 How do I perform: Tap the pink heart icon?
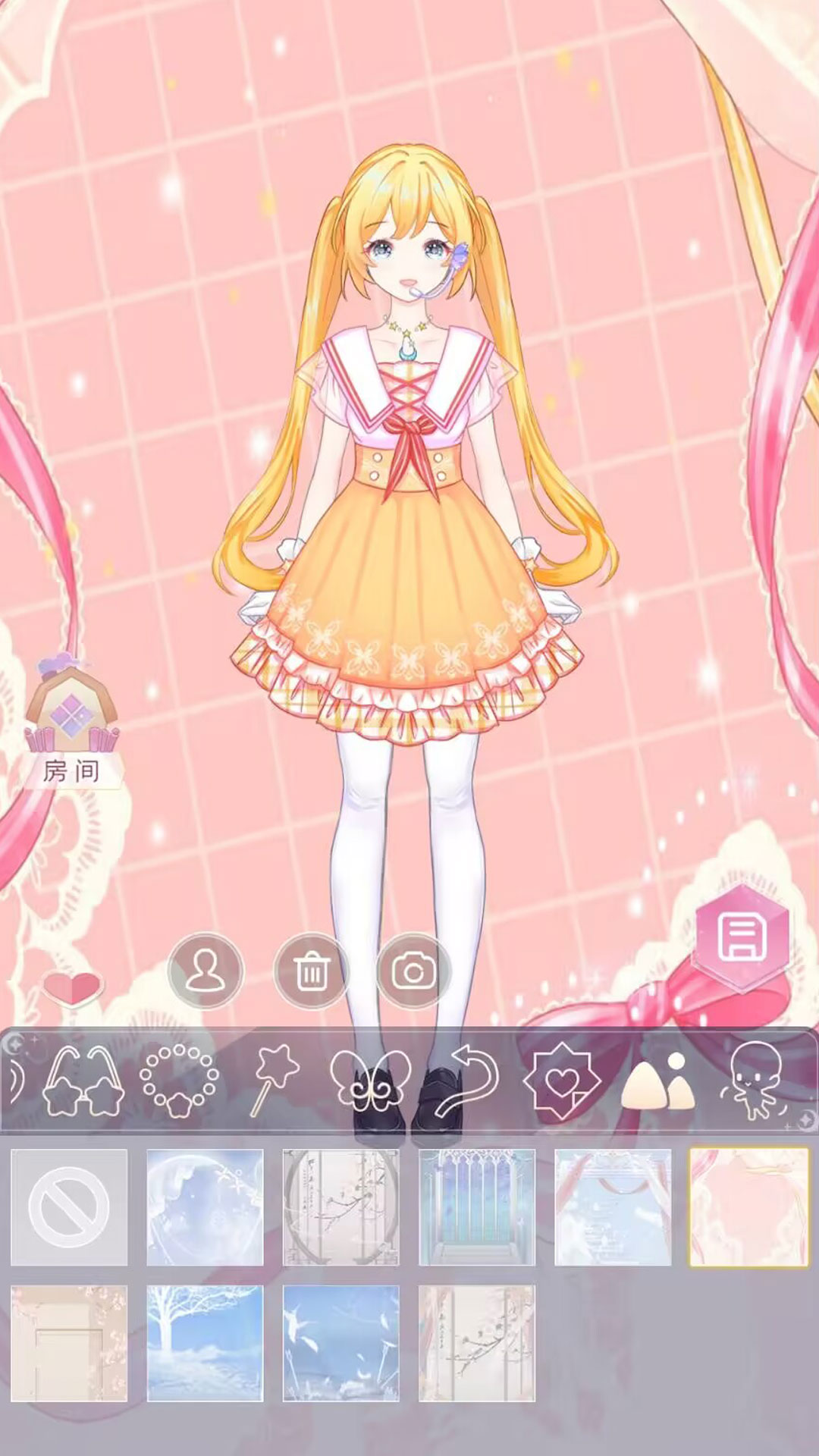(x=71, y=987)
